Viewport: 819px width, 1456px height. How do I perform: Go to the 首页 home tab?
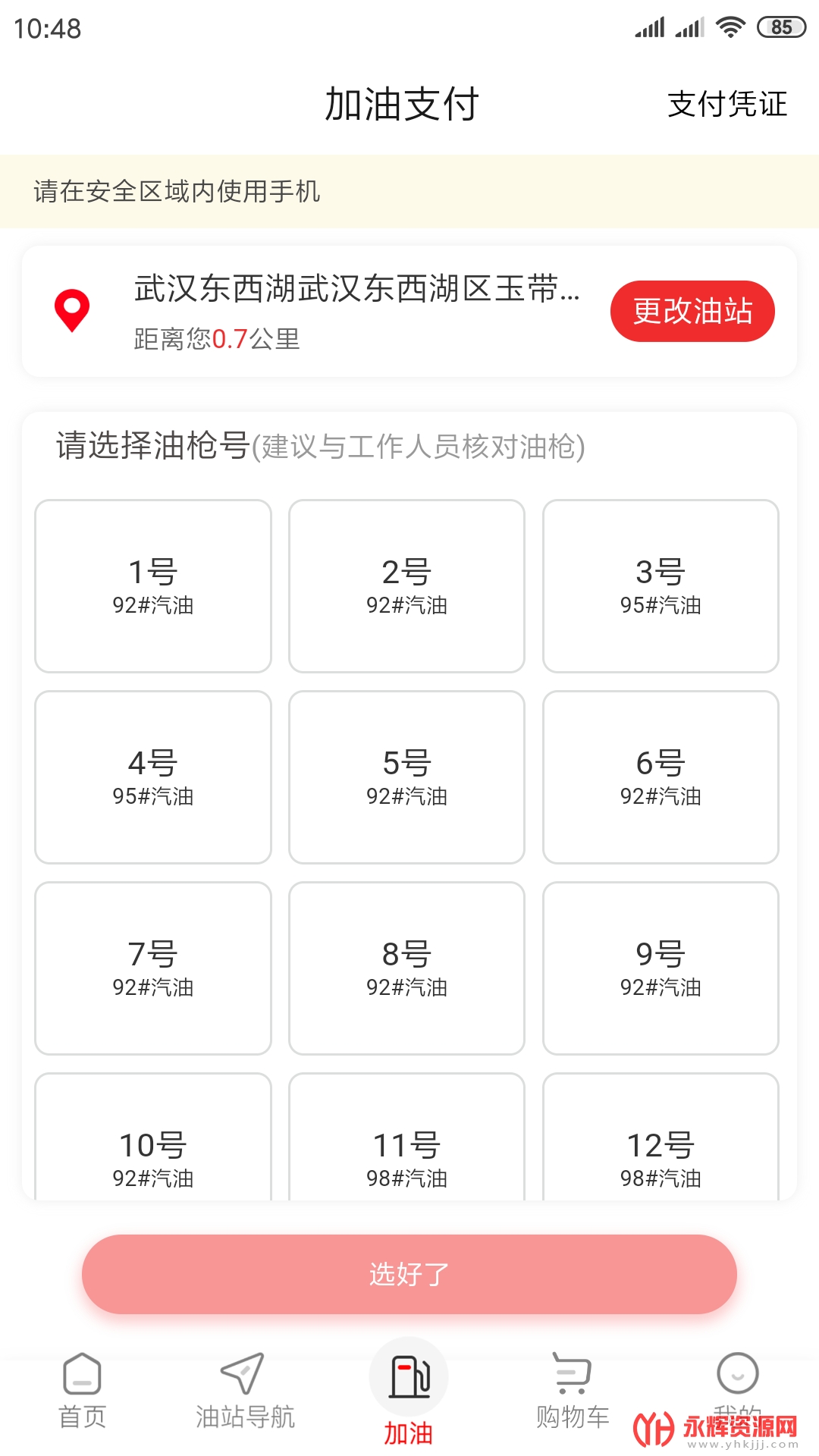pyautogui.click(x=82, y=1392)
